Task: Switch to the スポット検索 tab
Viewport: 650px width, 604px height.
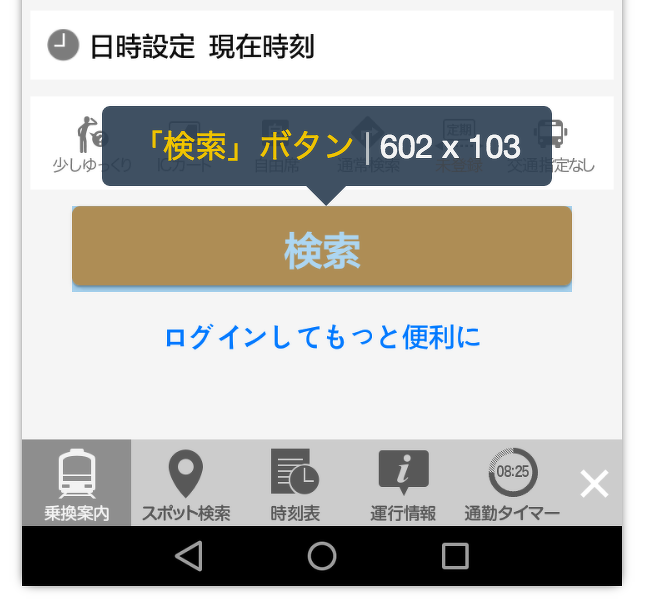Action: [186, 484]
